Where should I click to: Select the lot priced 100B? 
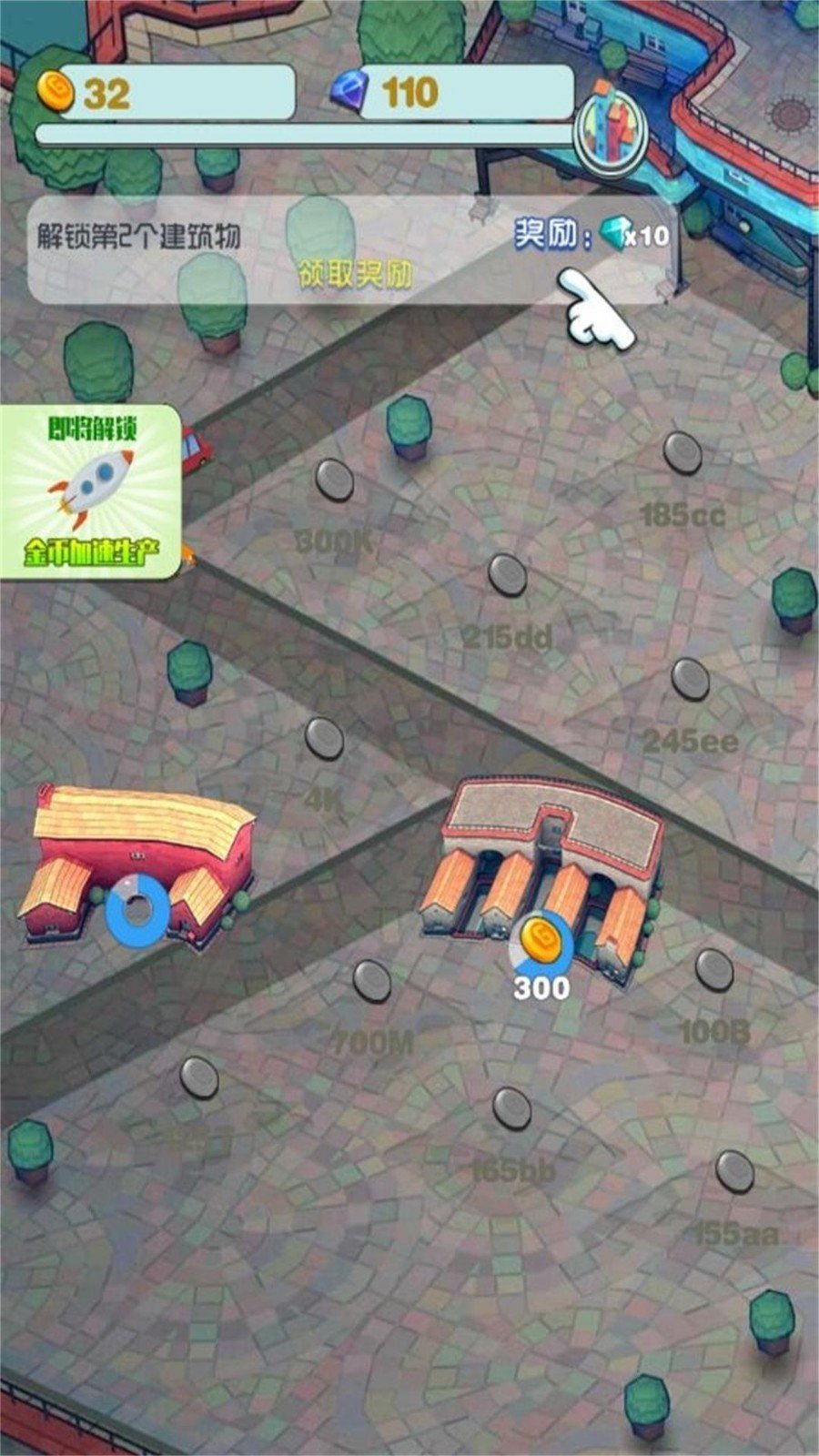click(x=714, y=970)
